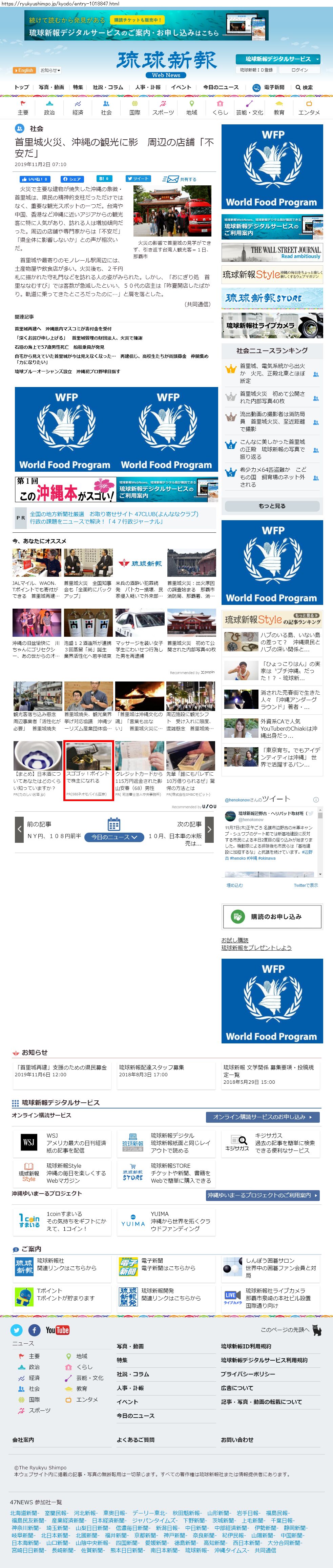Share the article with シェア button
The image size is (333, 1568).
coord(72,179)
